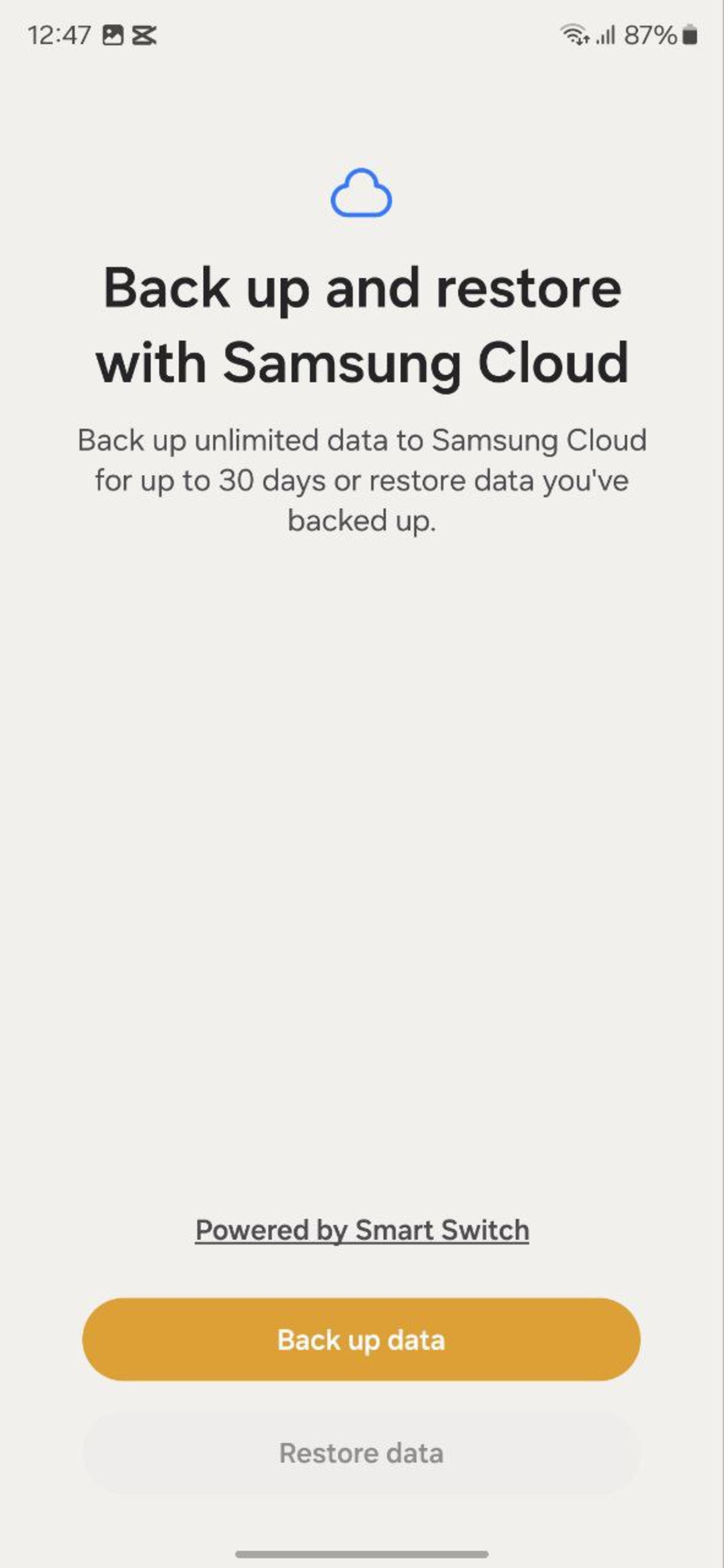Open the Powered by Smart Switch link
This screenshot has width=724, height=1568.
click(x=362, y=1230)
